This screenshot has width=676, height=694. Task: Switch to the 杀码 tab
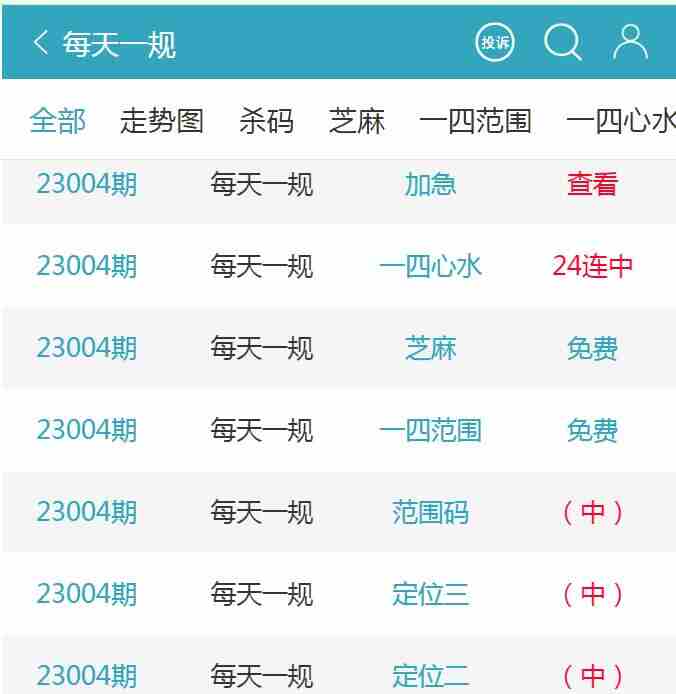[266, 121]
